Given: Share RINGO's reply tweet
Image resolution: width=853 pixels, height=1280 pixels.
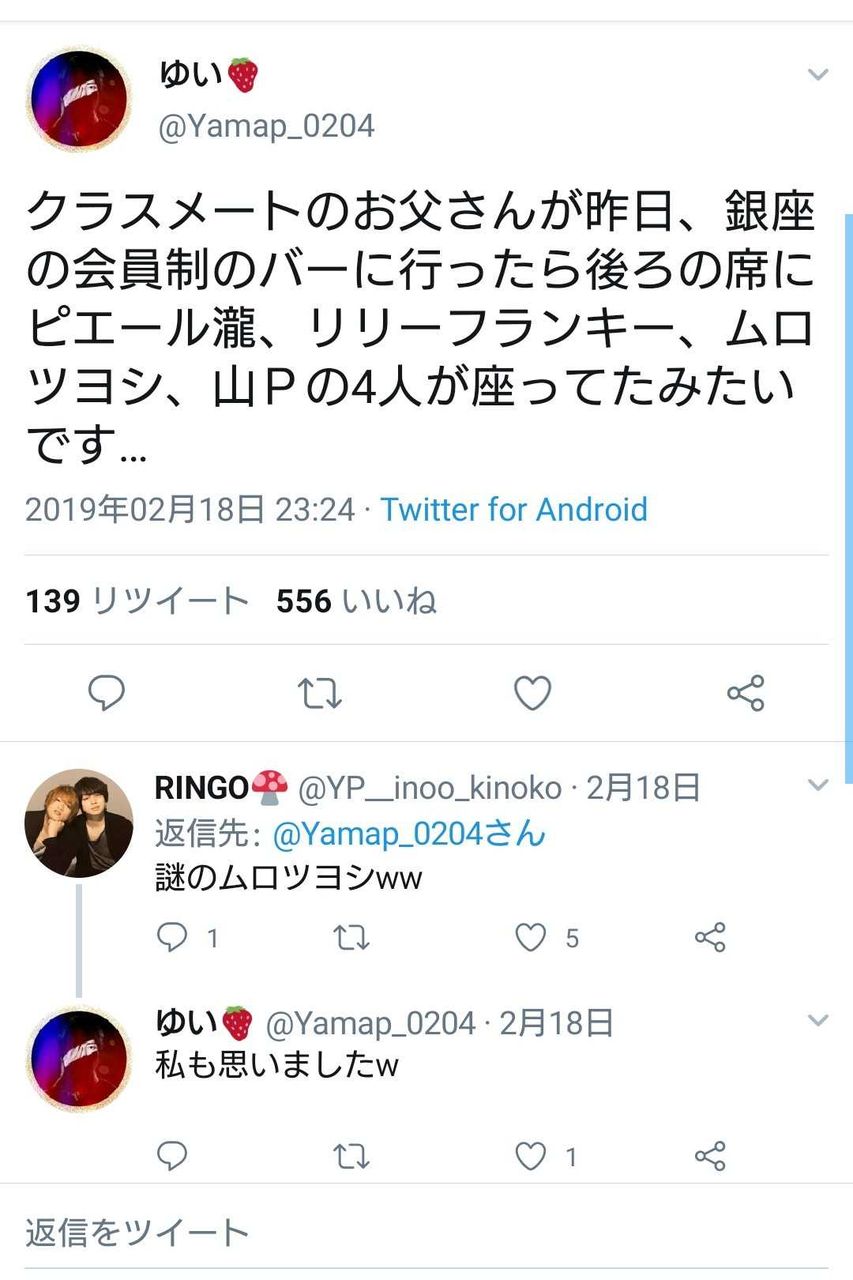Looking at the screenshot, I should [x=710, y=937].
